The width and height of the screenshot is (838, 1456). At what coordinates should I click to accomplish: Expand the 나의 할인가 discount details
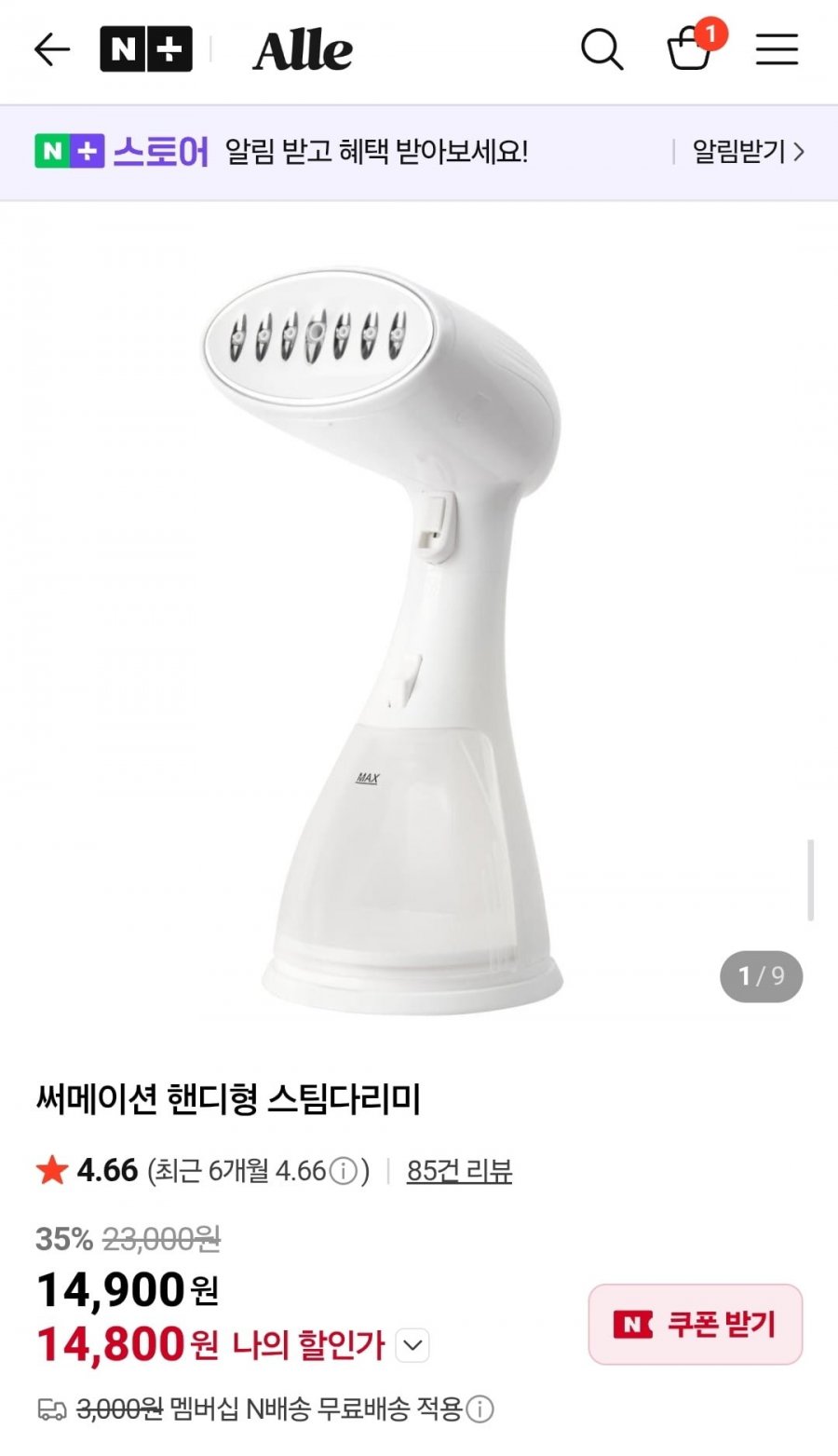tap(412, 1345)
